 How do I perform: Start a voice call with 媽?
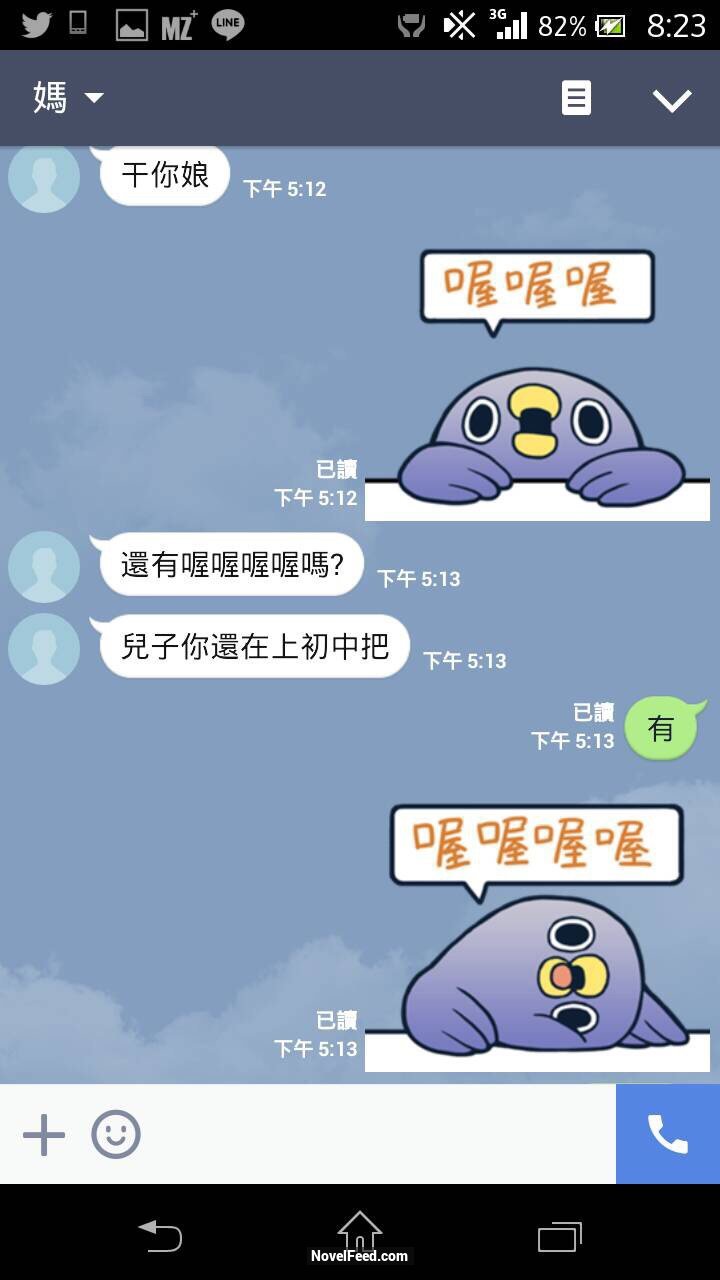[x=667, y=1134]
